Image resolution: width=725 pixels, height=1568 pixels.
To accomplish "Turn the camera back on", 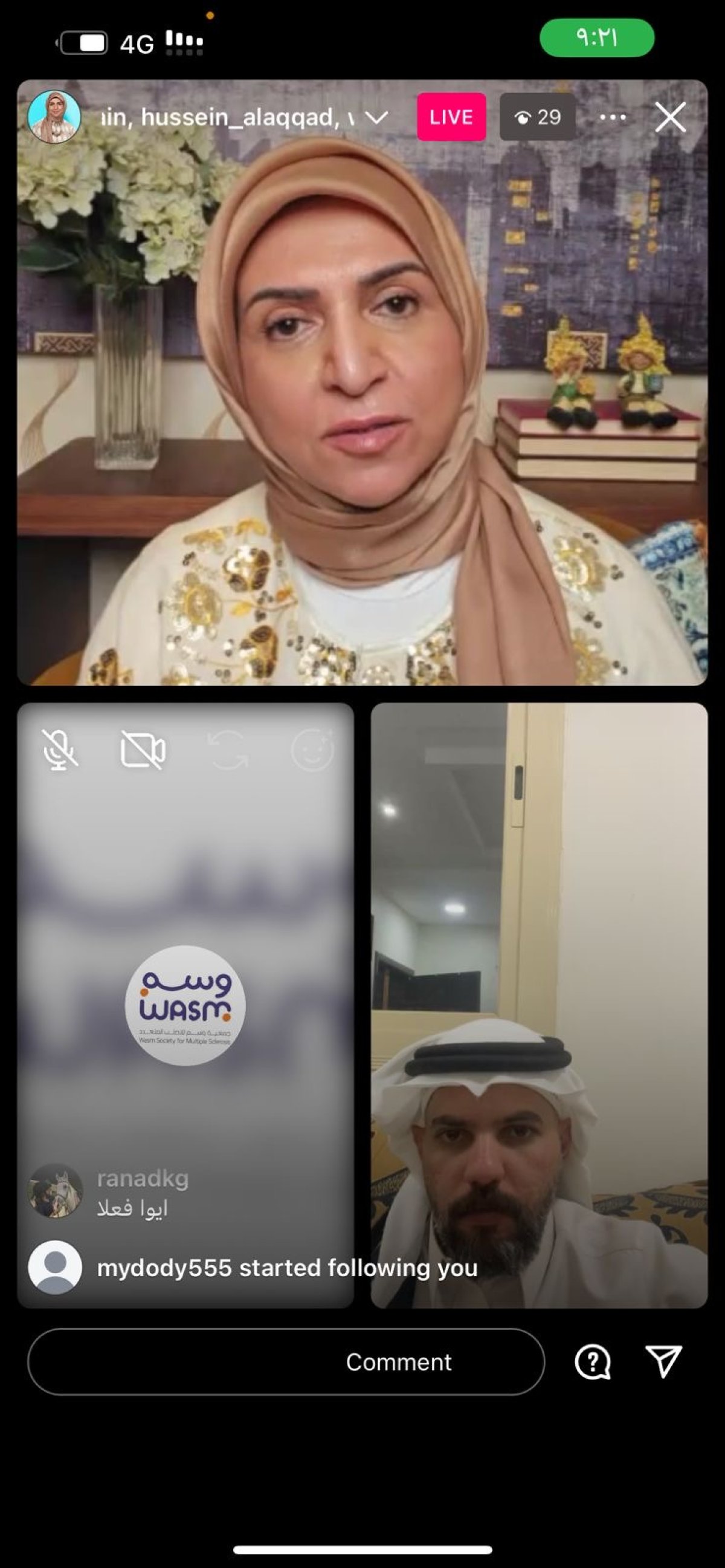I will [x=143, y=750].
